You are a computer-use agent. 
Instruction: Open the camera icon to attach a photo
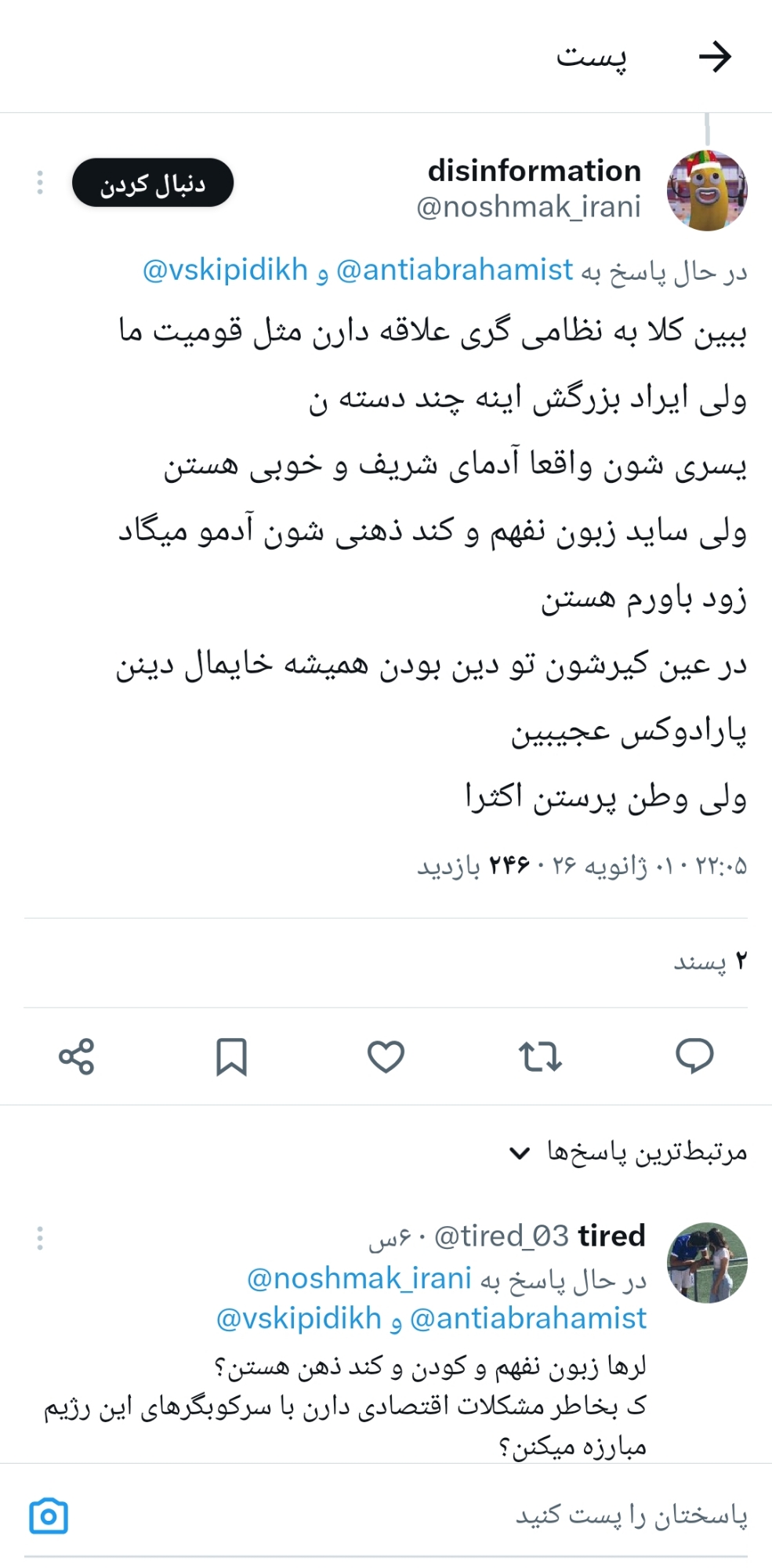click(x=49, y=1515)
